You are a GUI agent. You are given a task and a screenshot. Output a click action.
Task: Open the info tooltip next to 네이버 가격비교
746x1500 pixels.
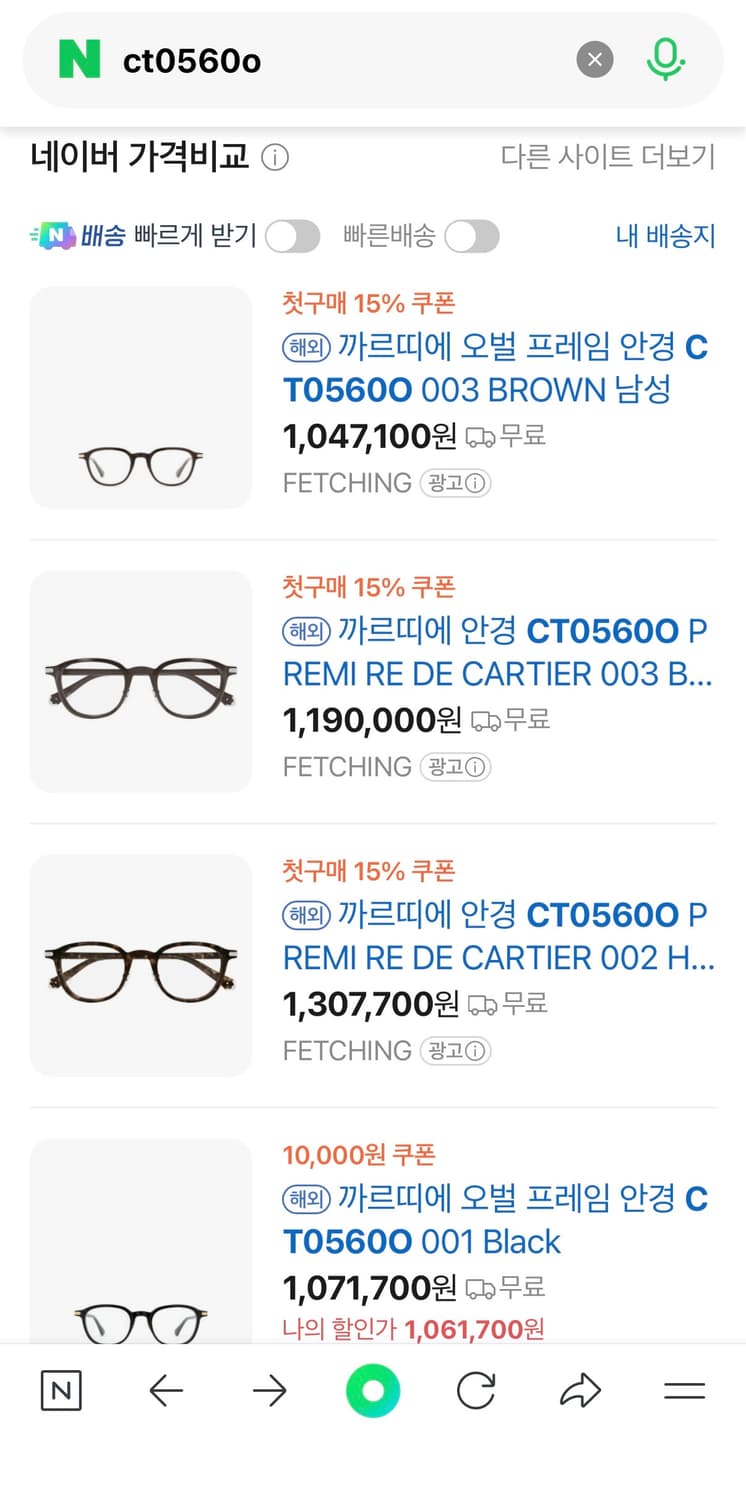274,157
